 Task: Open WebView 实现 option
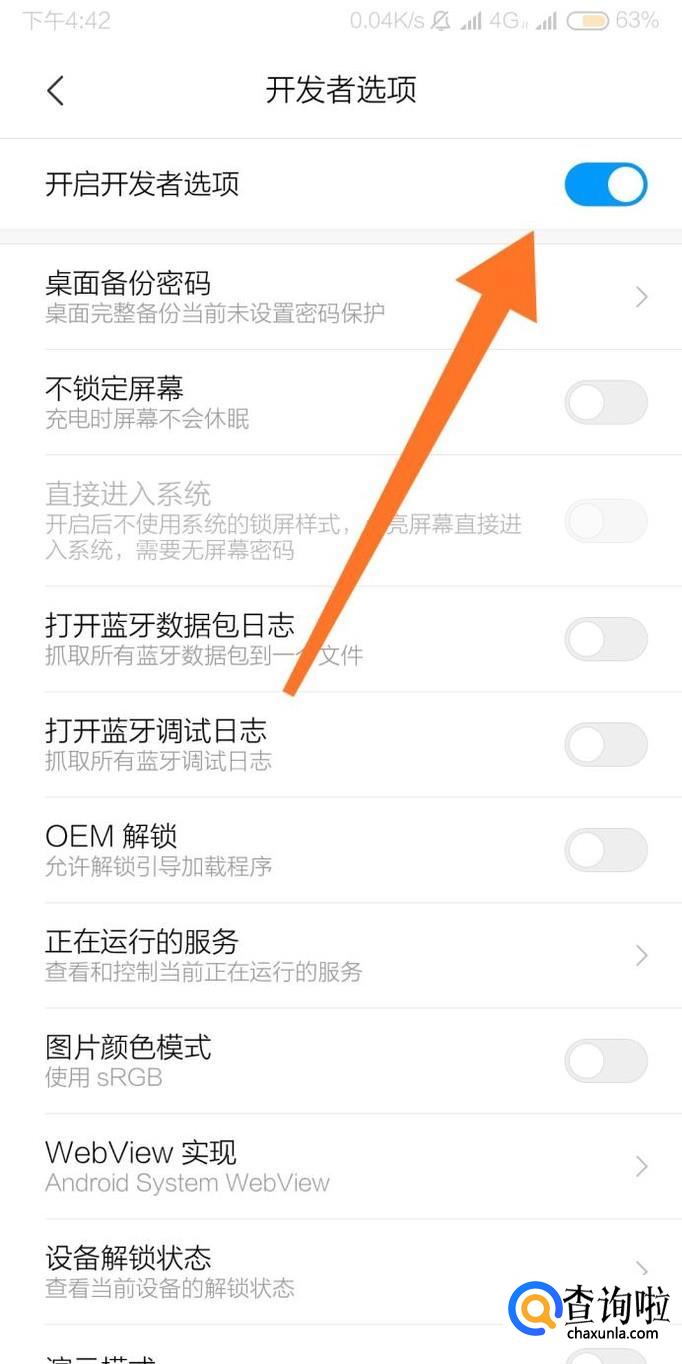pyautogui.click(x=341, y=1166)
